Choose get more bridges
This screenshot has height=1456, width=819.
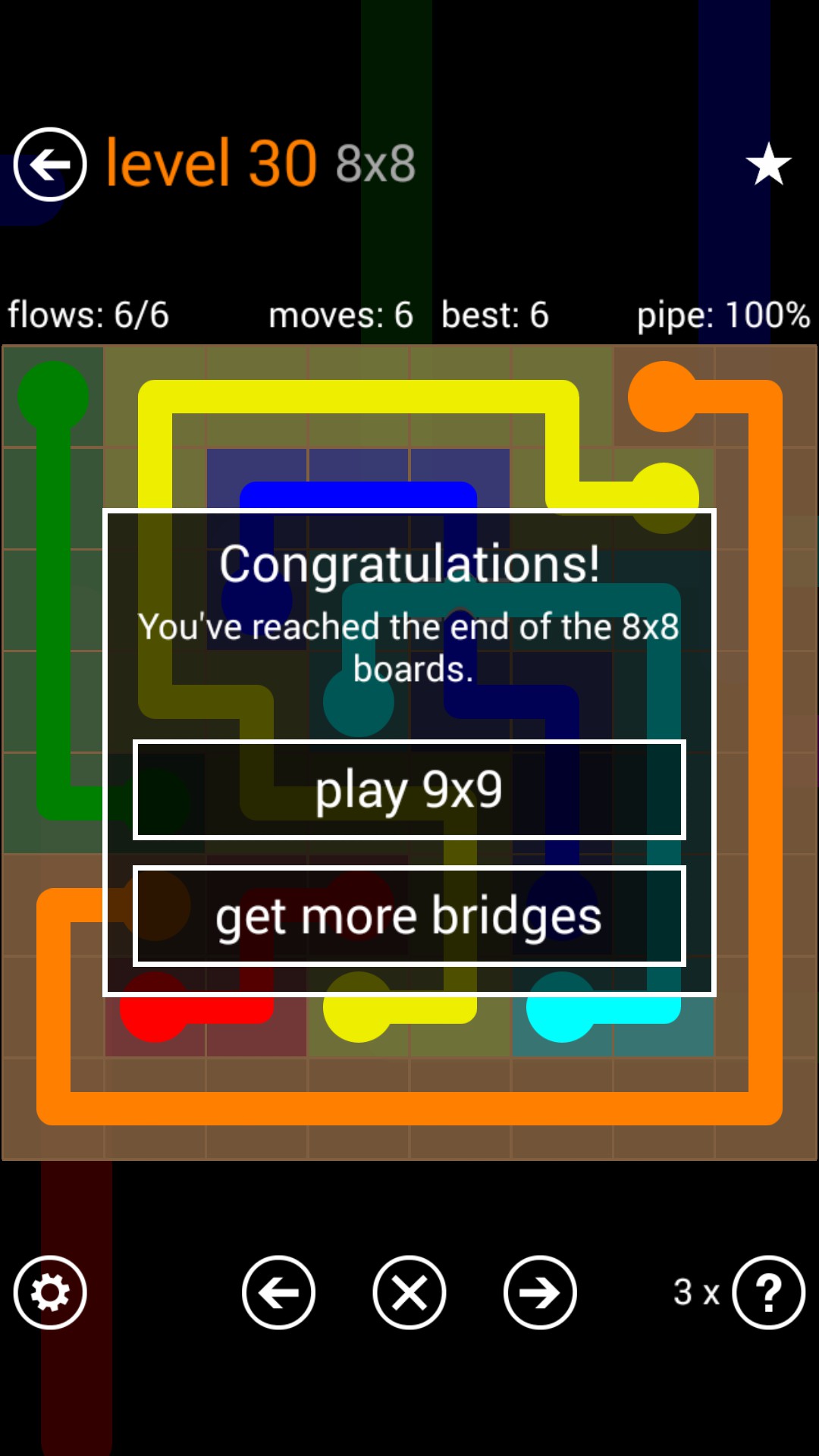pyautogui.click(x=409, y=916)
